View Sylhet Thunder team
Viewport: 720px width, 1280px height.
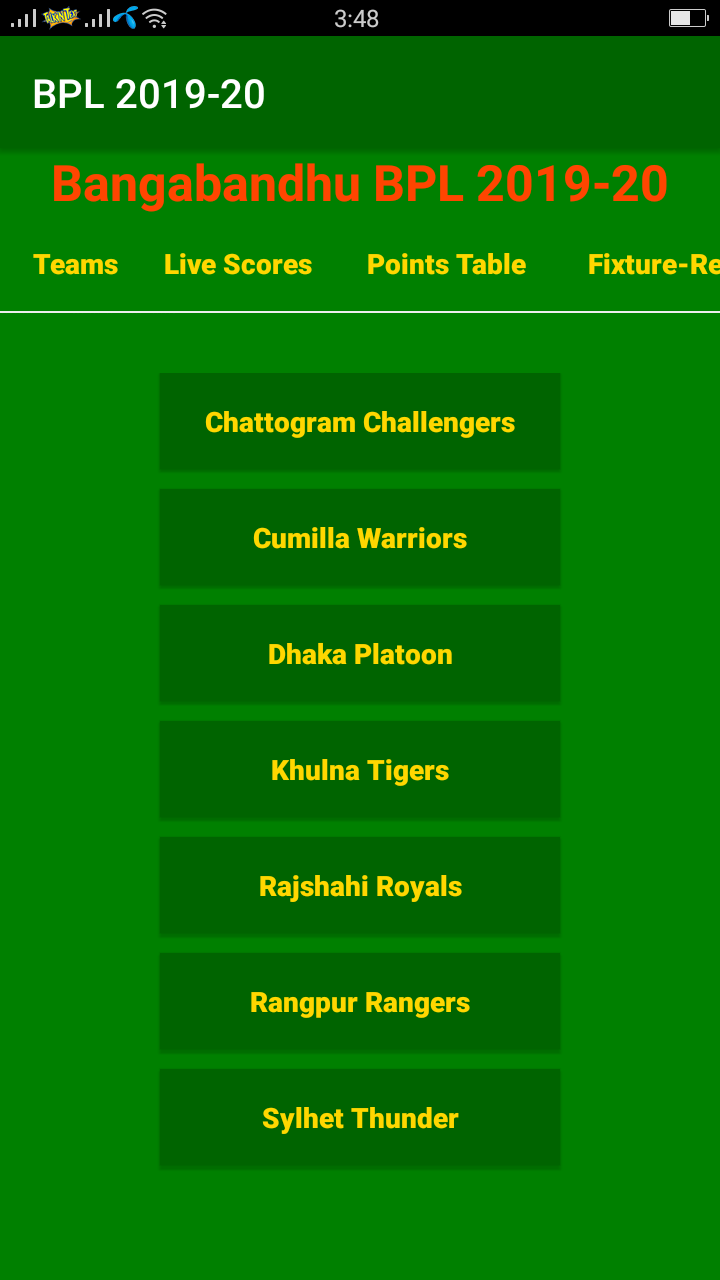360,1118
